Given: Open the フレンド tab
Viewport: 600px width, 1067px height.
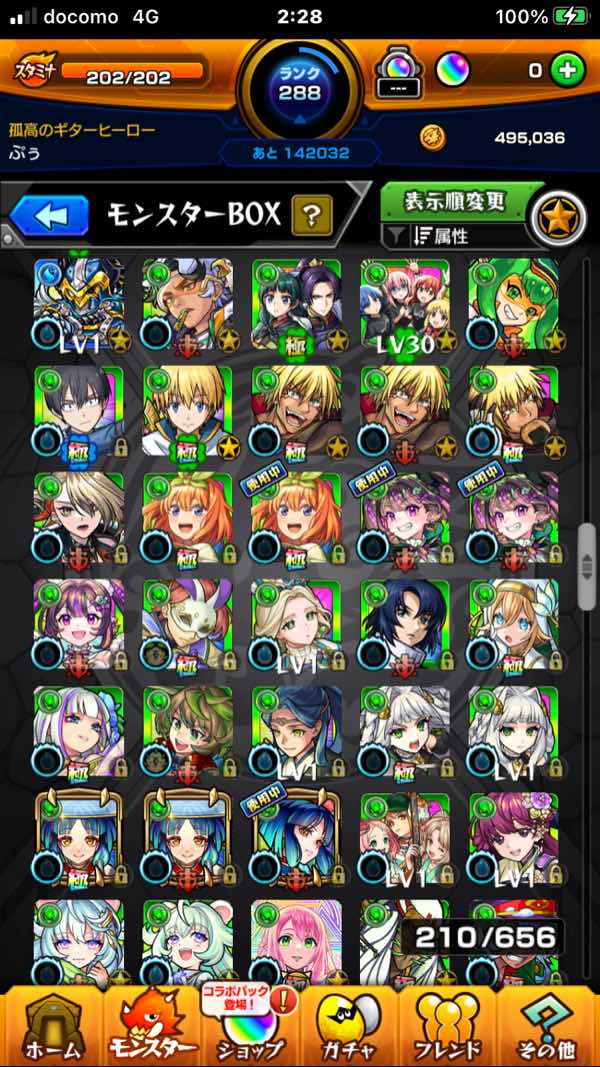Looking at the screenshot, I should point(448,1025).
